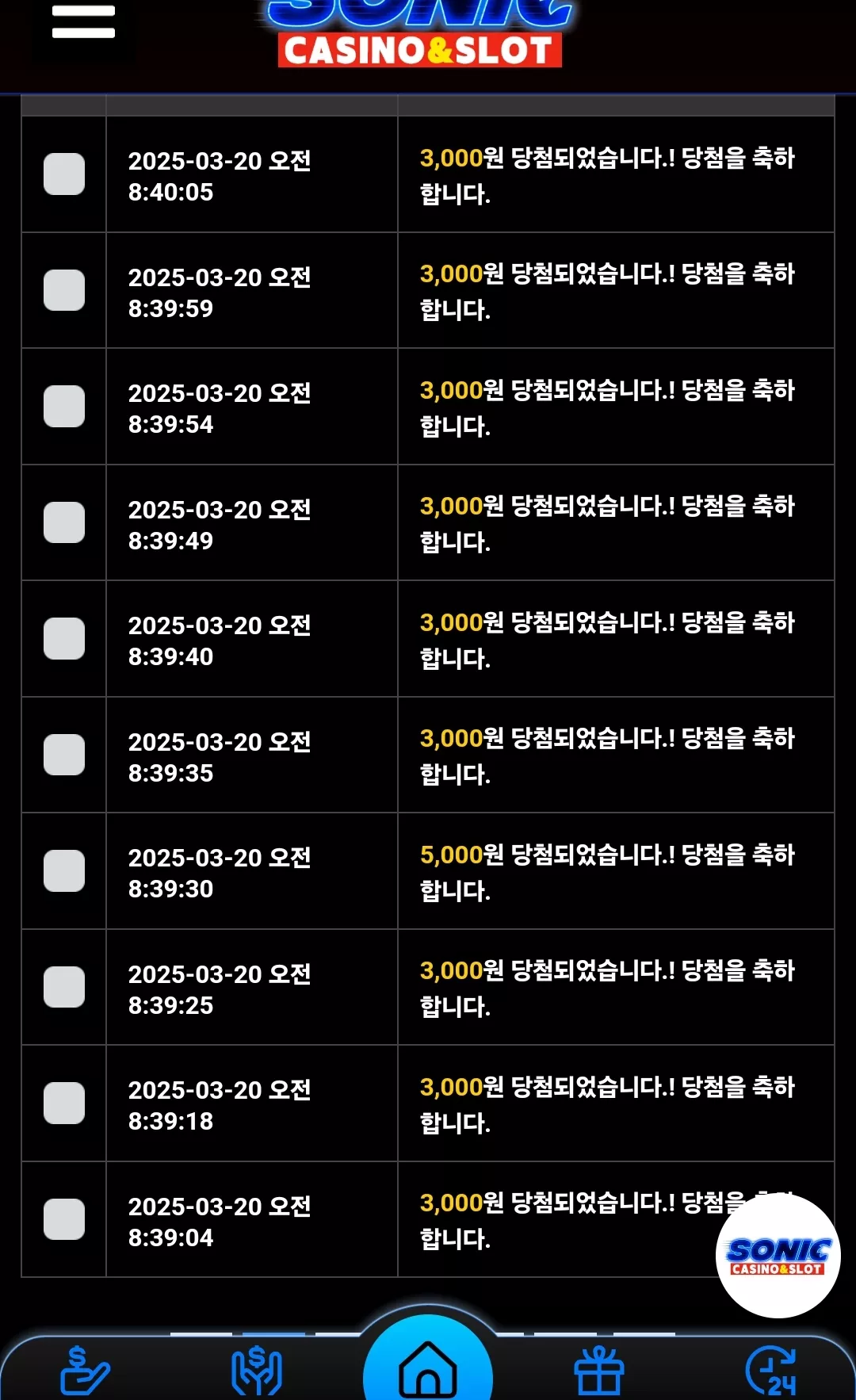This screenshot has width=856, height=1400.
Task: Select the checkbox of the 8:39:59 entry
Action: (64, 290)
